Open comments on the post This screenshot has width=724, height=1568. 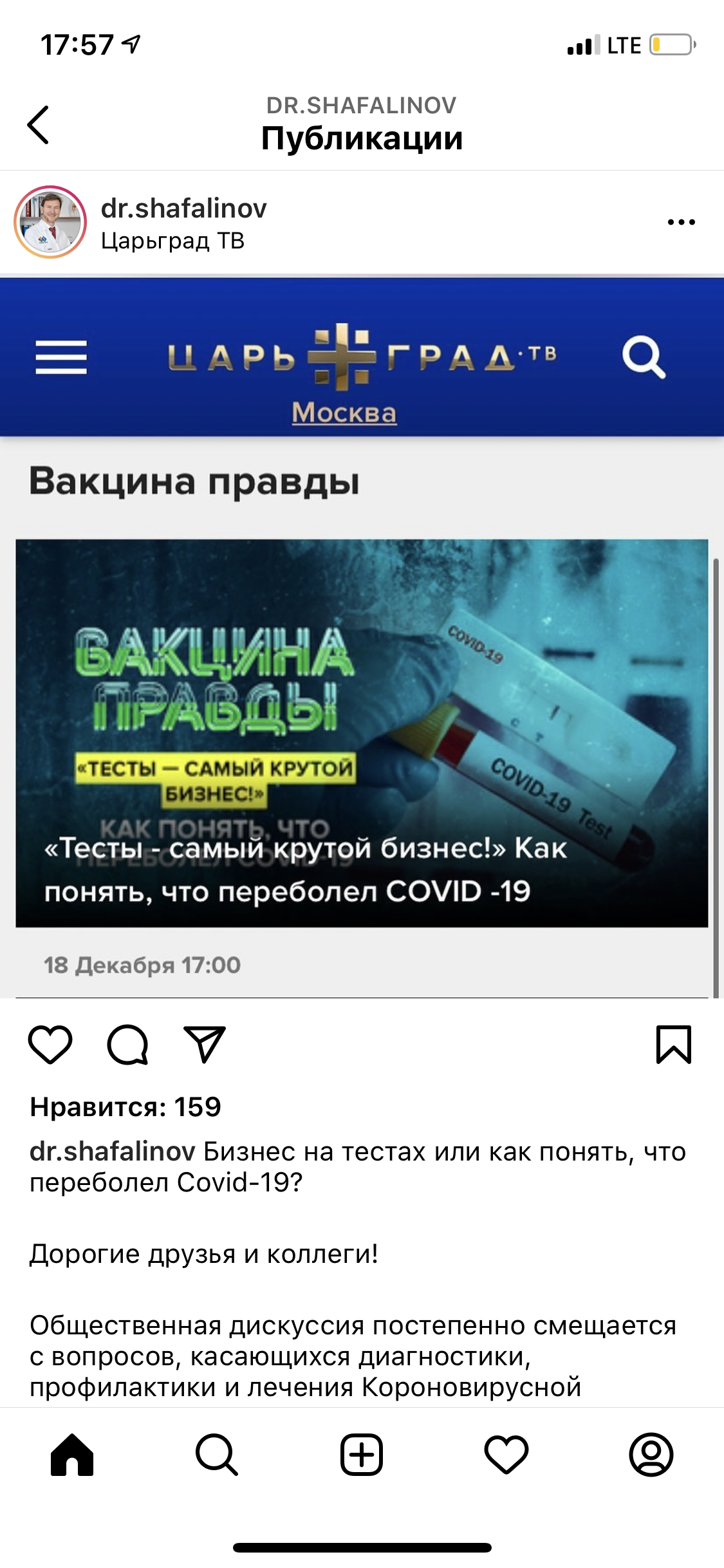coord(127,1044)
